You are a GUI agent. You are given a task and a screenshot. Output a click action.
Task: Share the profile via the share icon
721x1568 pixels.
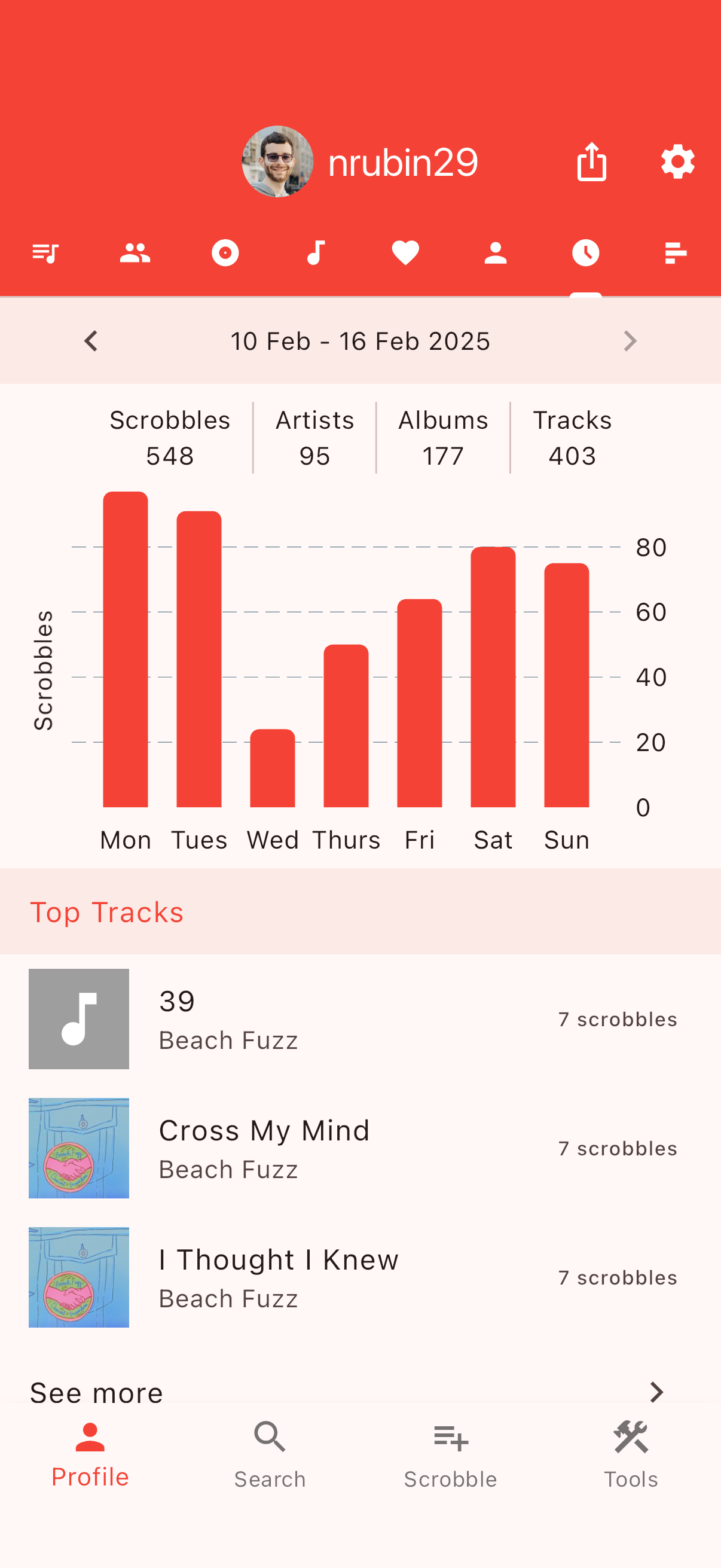pyautogui.click(x=591, y=162)
